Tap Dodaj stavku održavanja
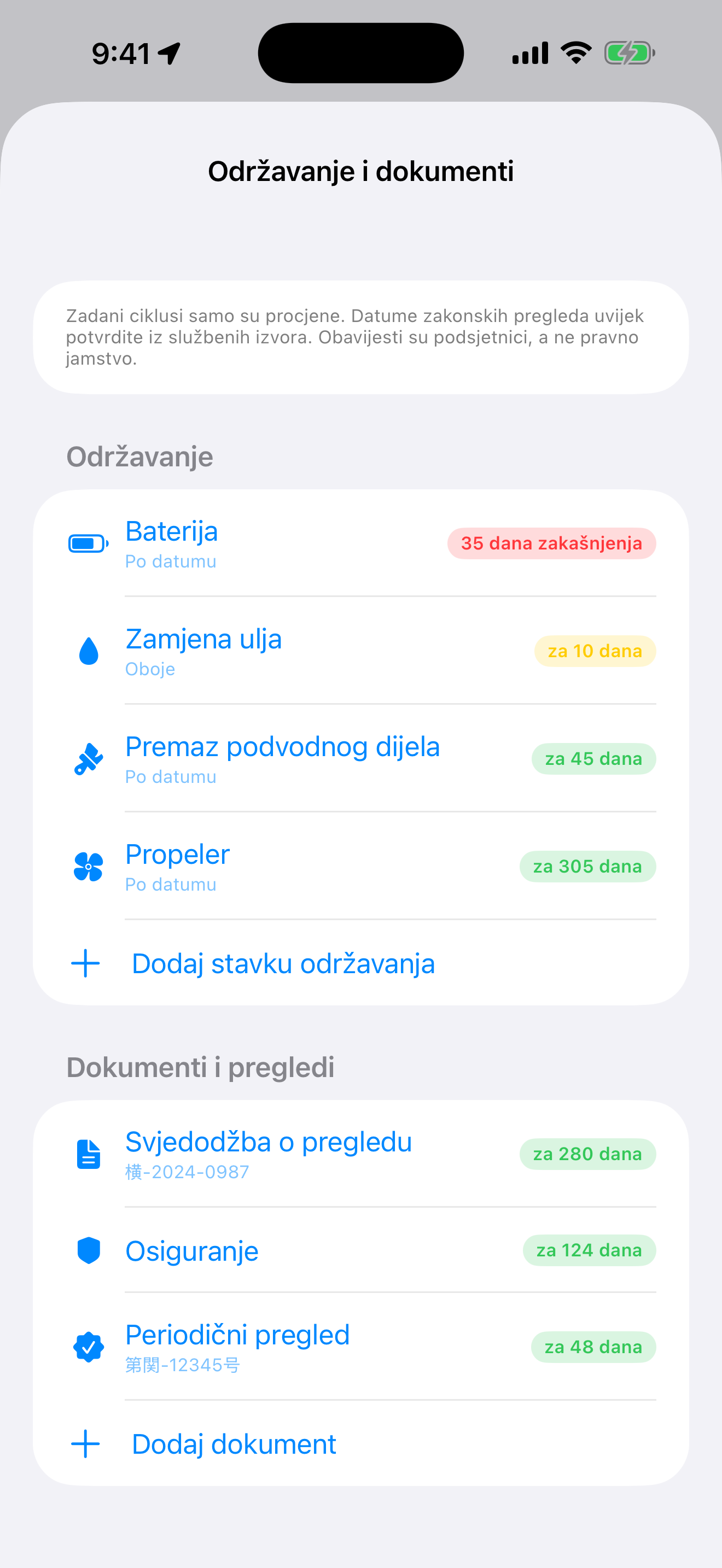Image resolution: width=722 pixels, height=1568 pixels. 361,963
